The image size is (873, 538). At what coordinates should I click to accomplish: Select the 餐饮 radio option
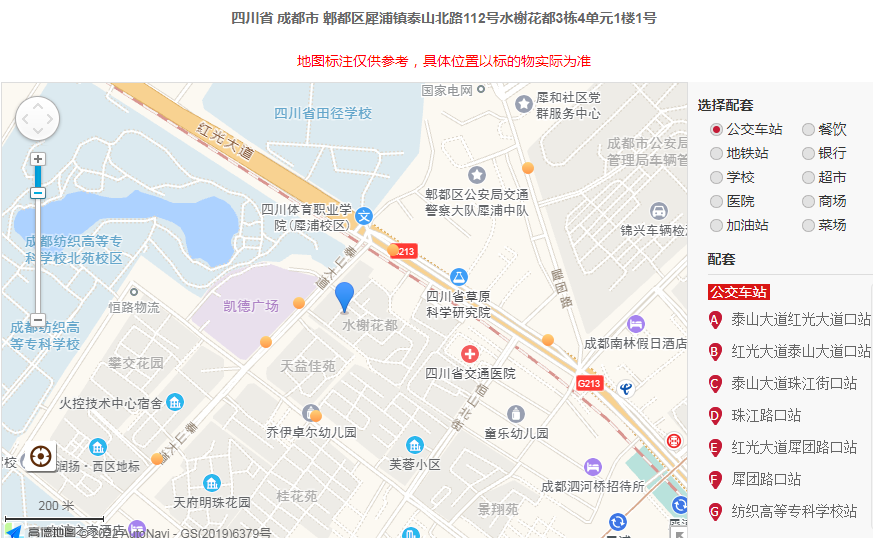tap(808, 130)
